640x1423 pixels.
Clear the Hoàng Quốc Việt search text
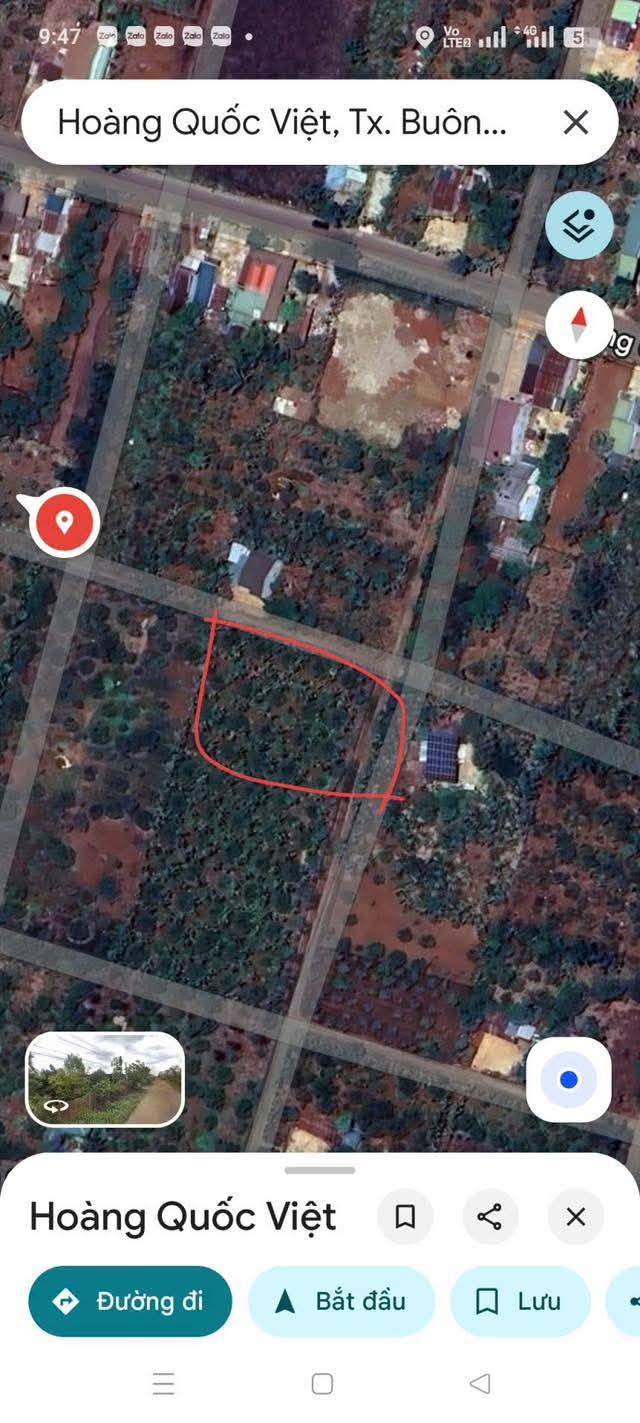pos(576,123)
